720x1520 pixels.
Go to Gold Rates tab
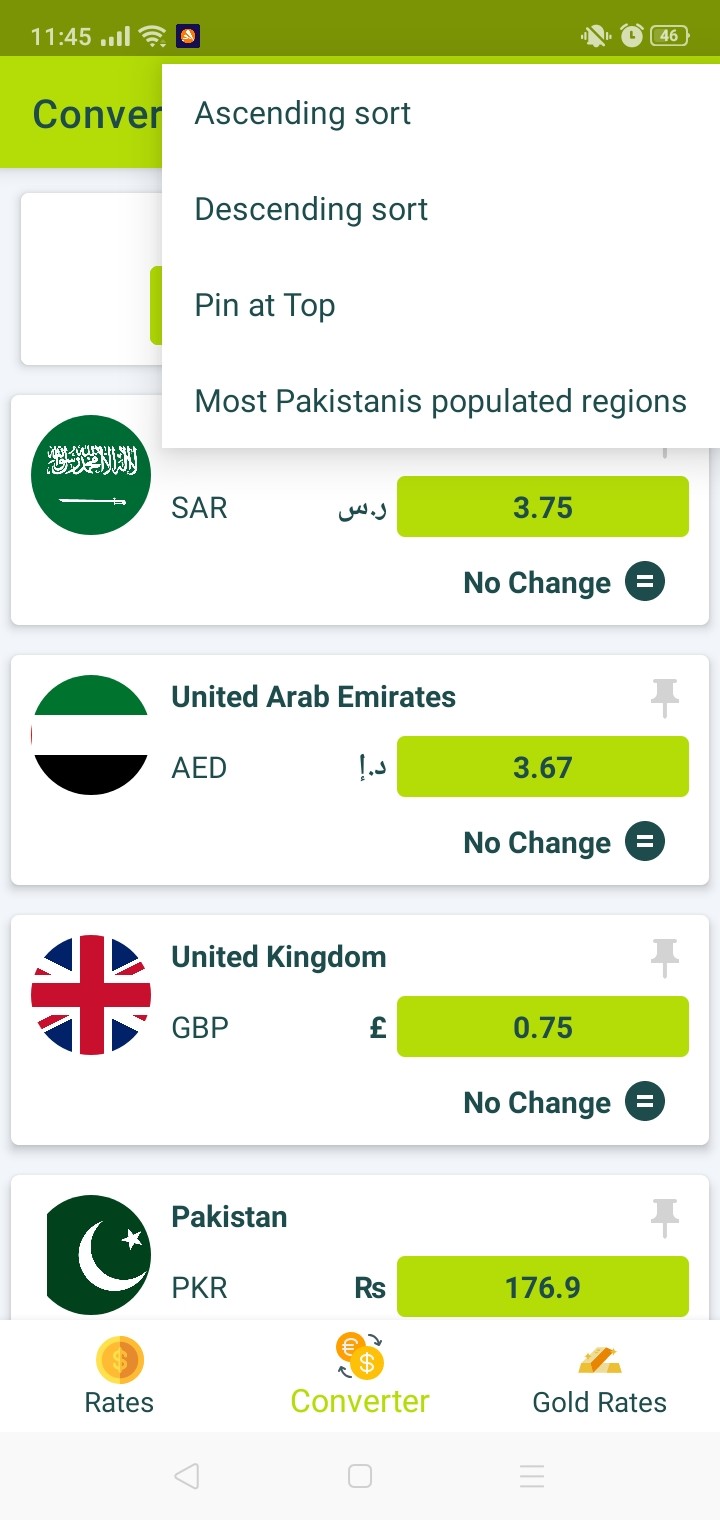599,1377
